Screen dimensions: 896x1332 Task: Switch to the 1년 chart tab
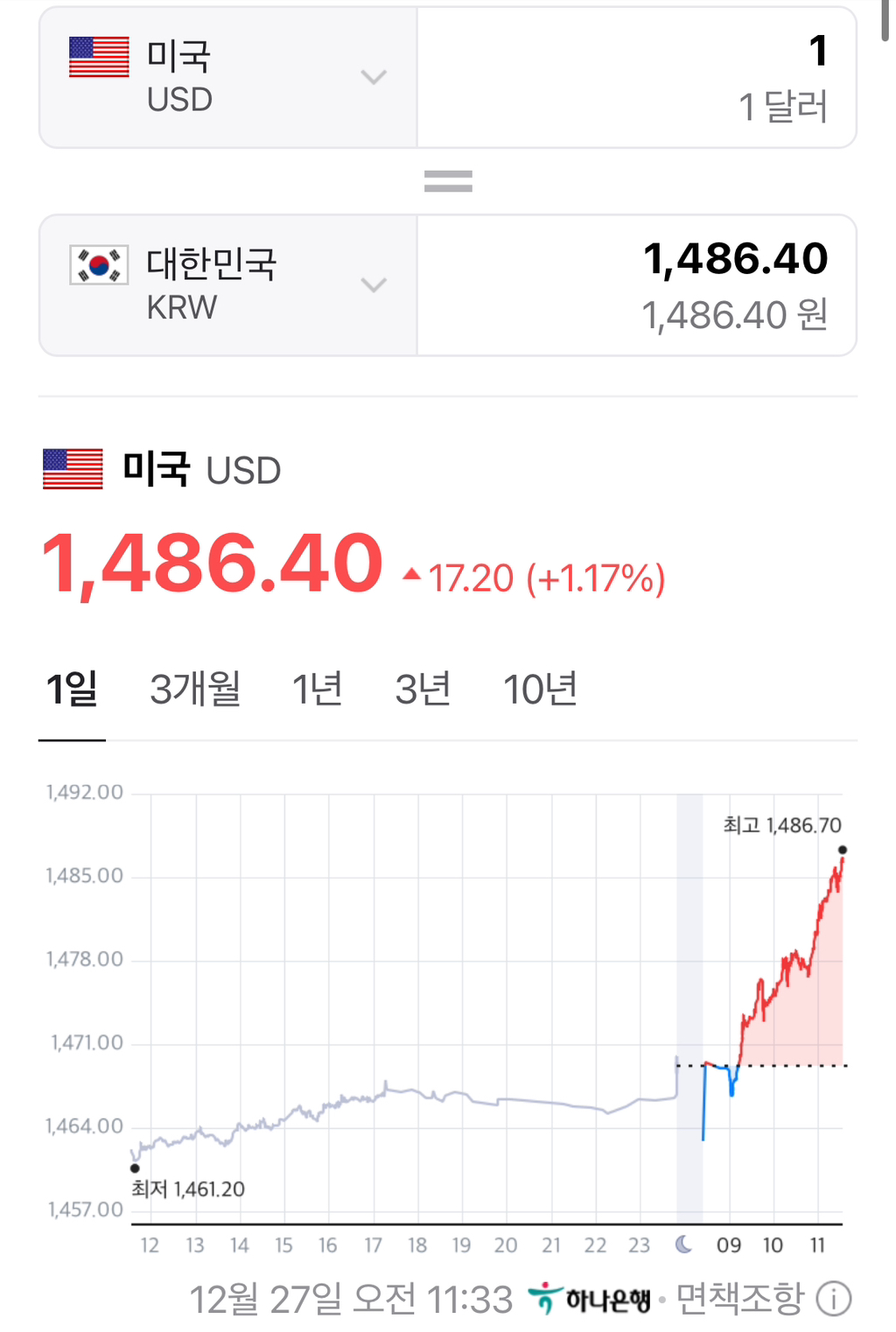click(x=317, y=690)
